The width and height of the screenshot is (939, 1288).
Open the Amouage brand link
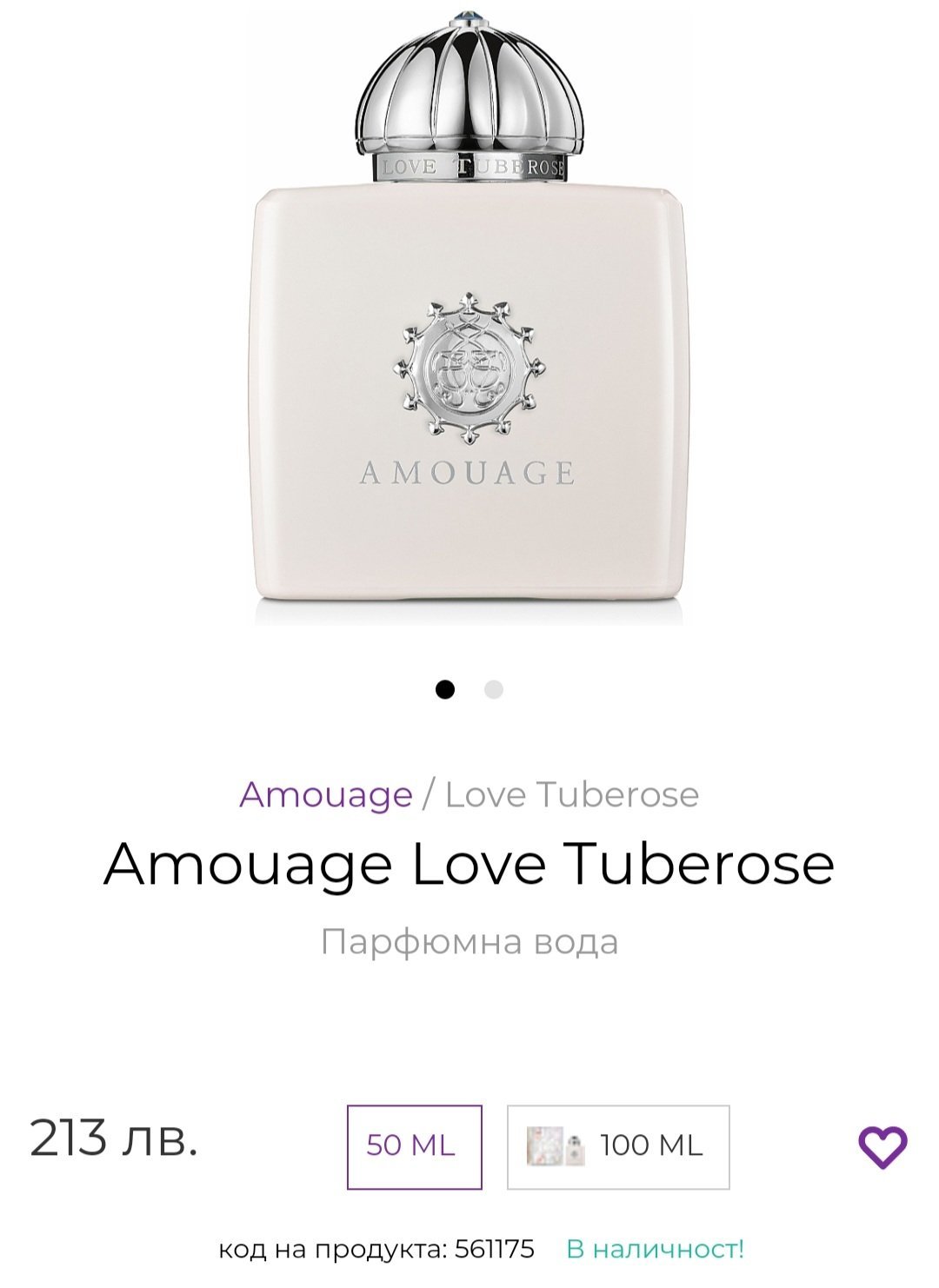pos(326,794)
